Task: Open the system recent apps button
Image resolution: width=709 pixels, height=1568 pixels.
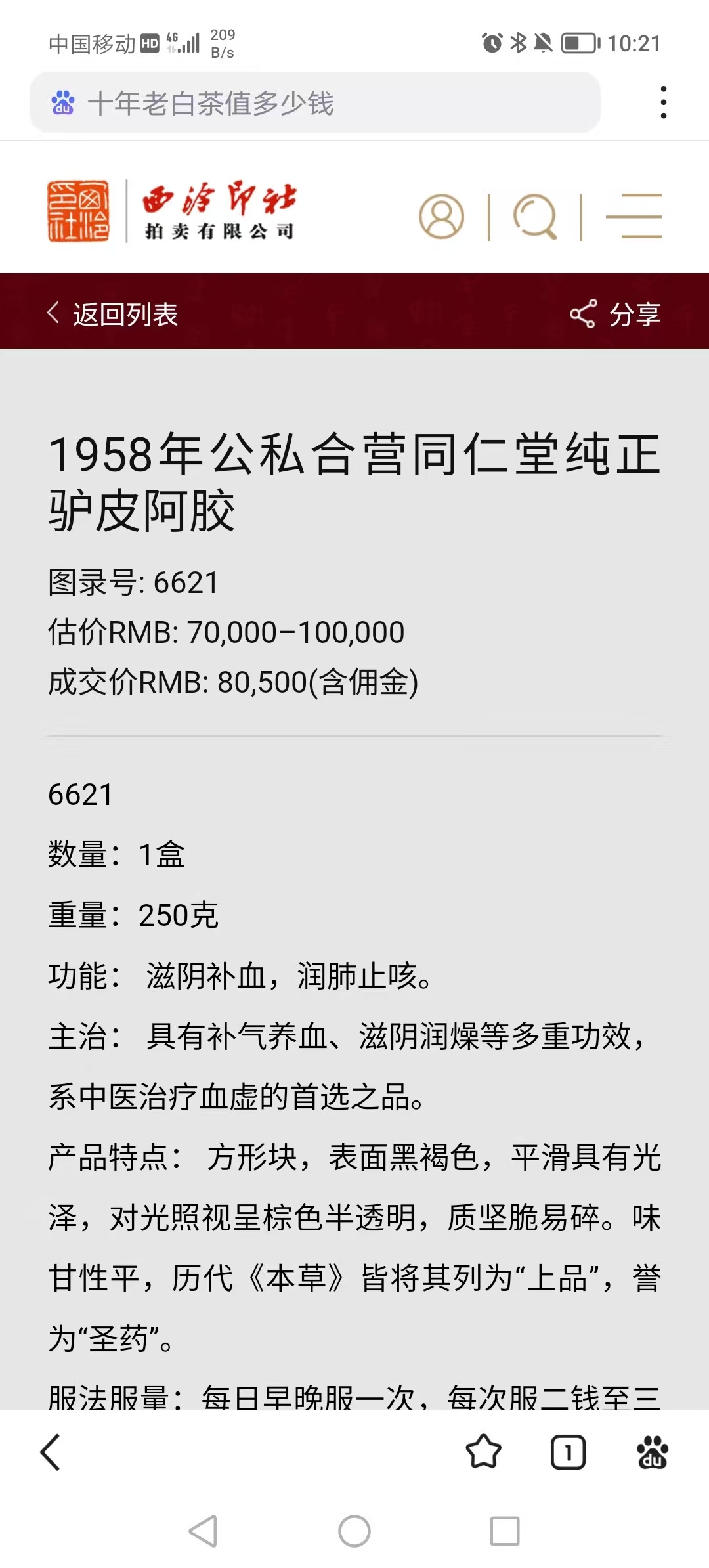Action: 505,1531
